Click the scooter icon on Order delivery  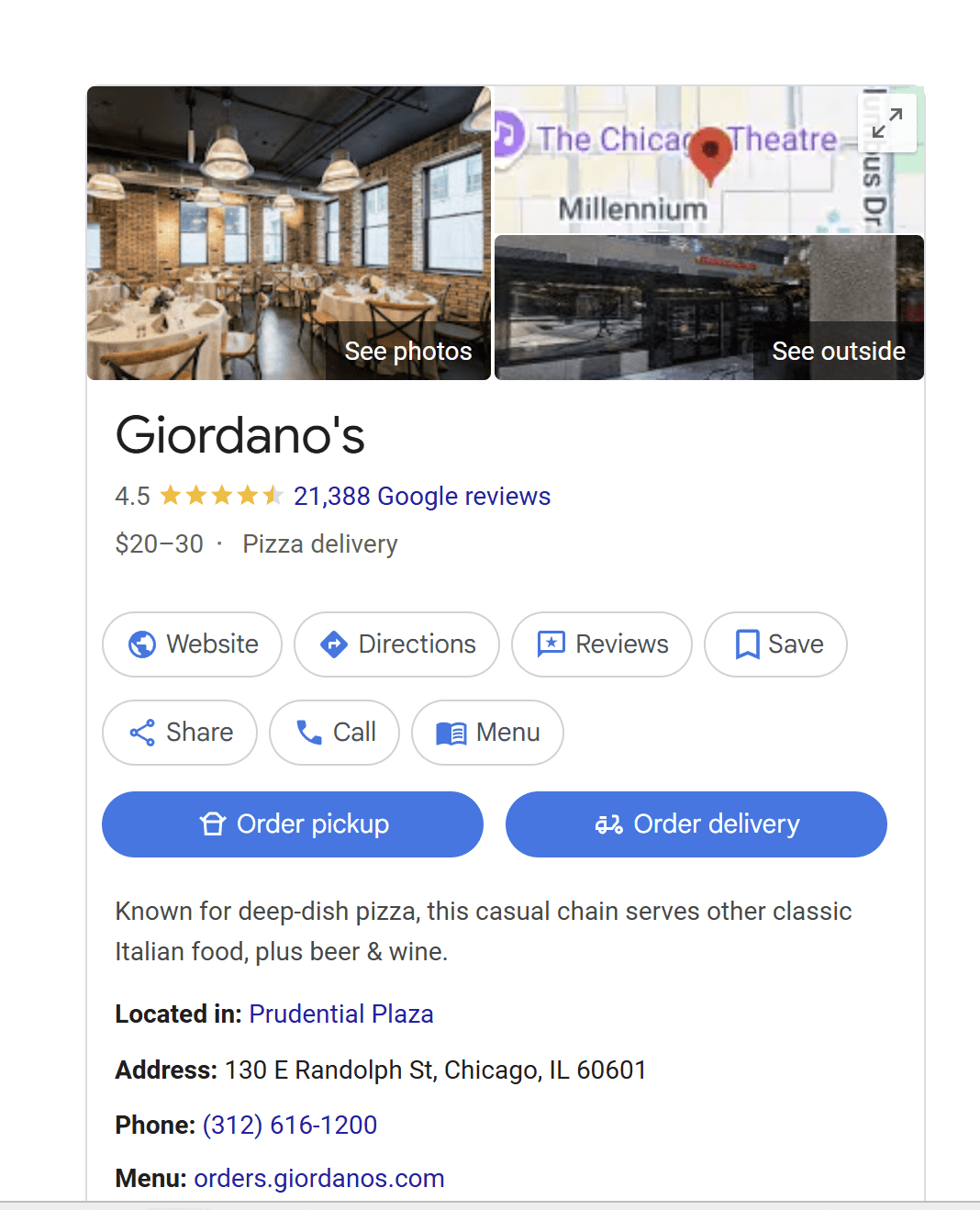coord(608,823)
